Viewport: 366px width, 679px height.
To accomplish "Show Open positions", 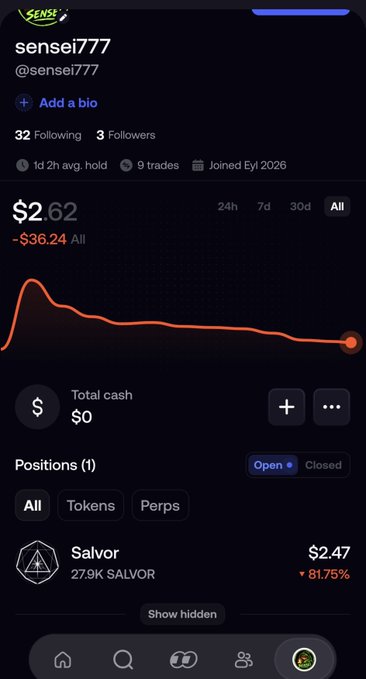I will 272,465.
